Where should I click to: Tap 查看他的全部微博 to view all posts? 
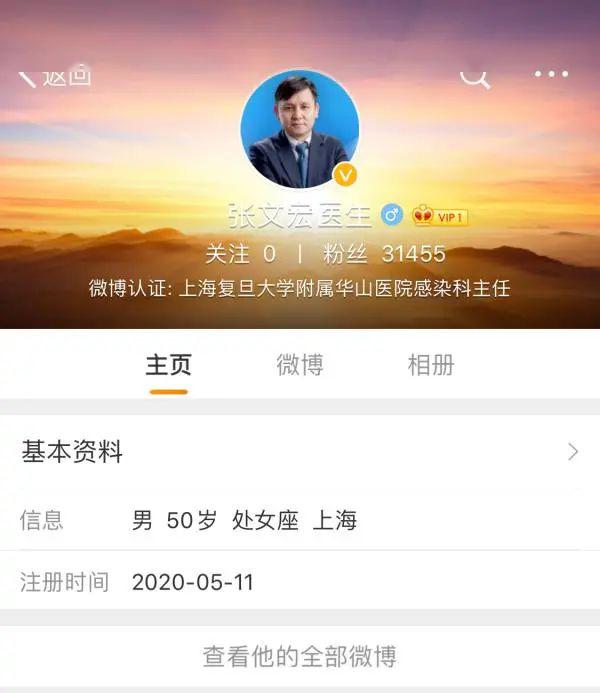[x=300, y=657]
